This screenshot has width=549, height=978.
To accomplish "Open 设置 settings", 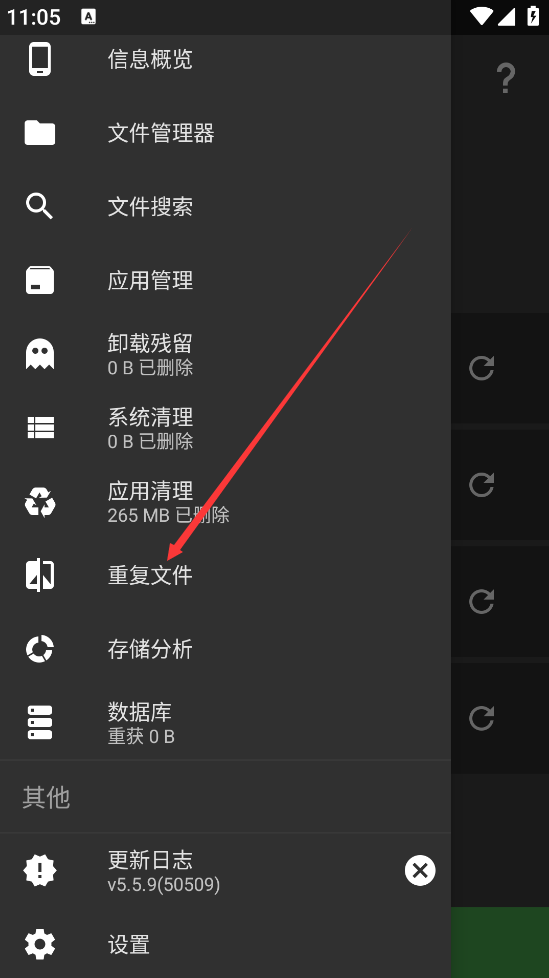I will pos(225,944).
